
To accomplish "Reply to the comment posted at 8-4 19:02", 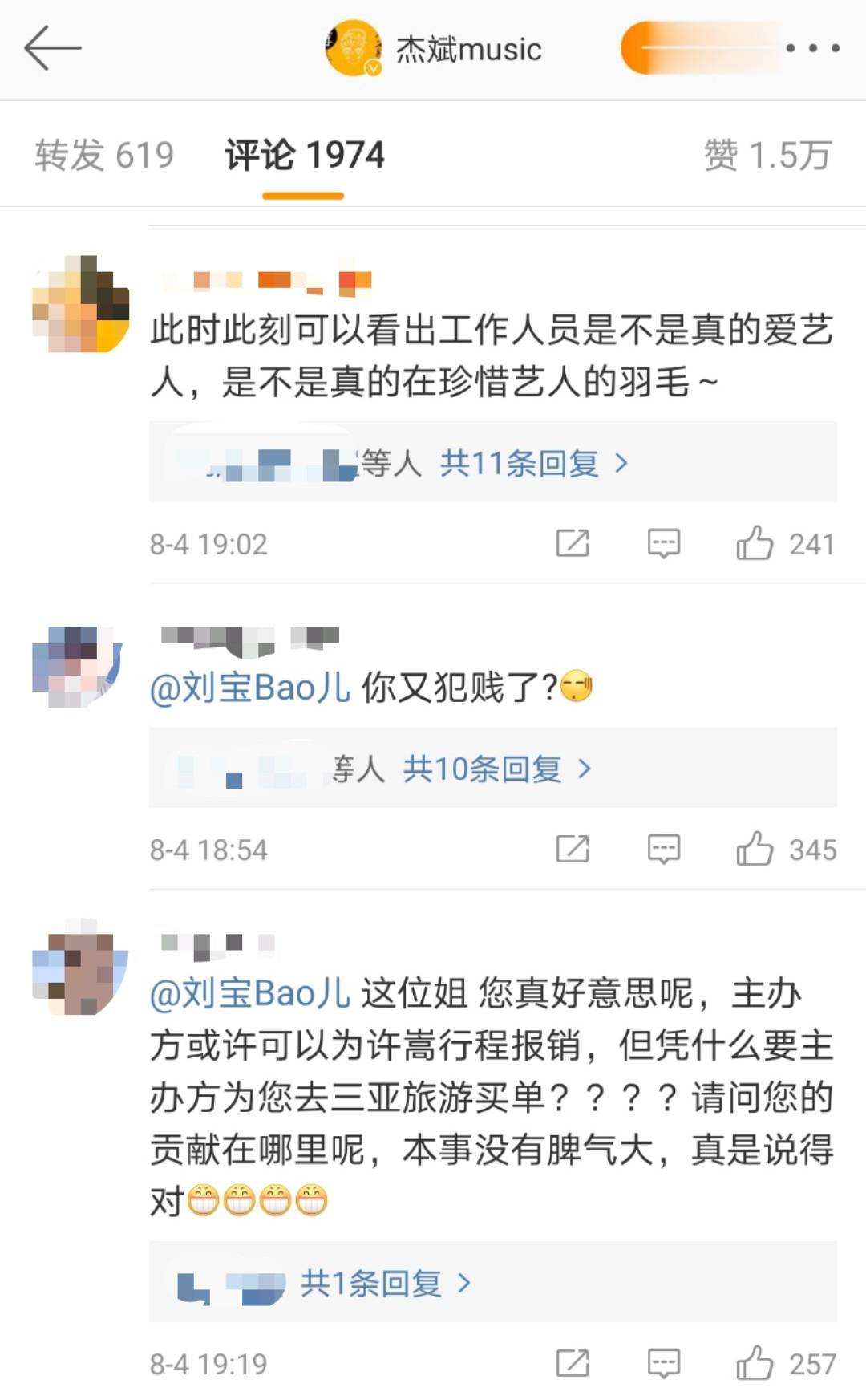I will 664,543.
